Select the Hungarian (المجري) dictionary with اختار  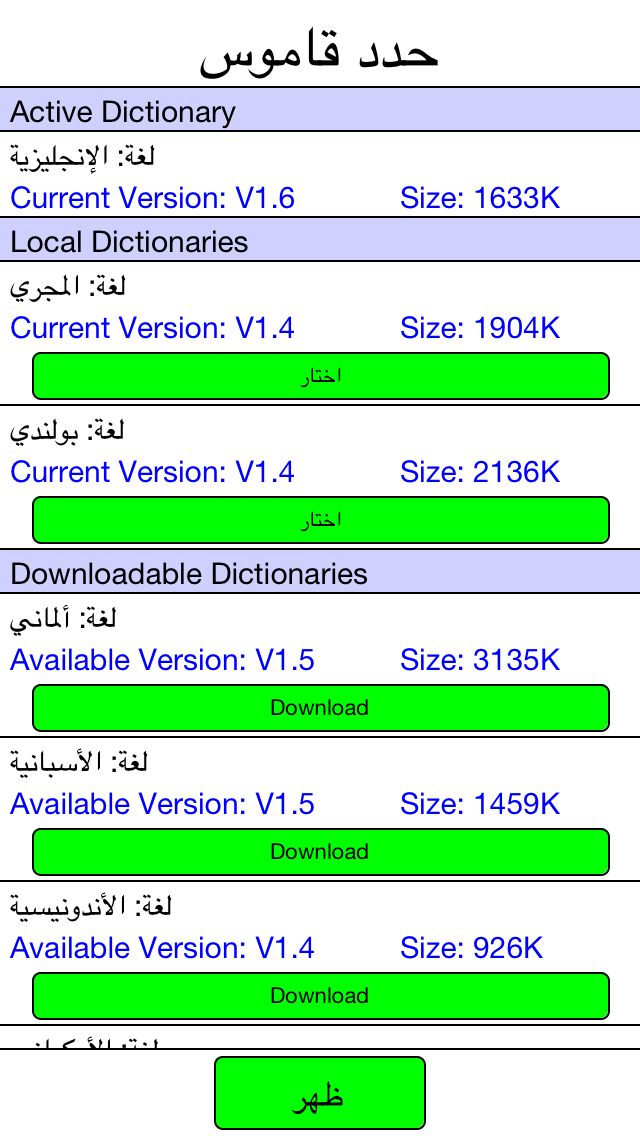pos(320,376)
